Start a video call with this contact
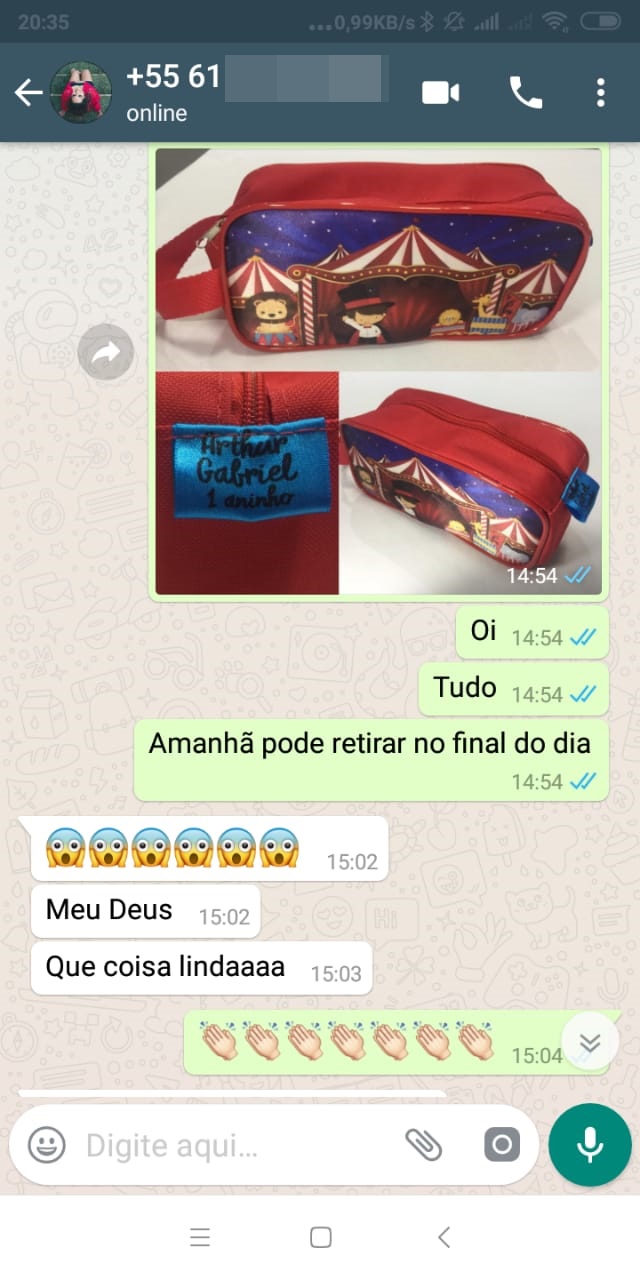Image resolution: width=640 pixels, height=1280 pixels. [440, 93]
